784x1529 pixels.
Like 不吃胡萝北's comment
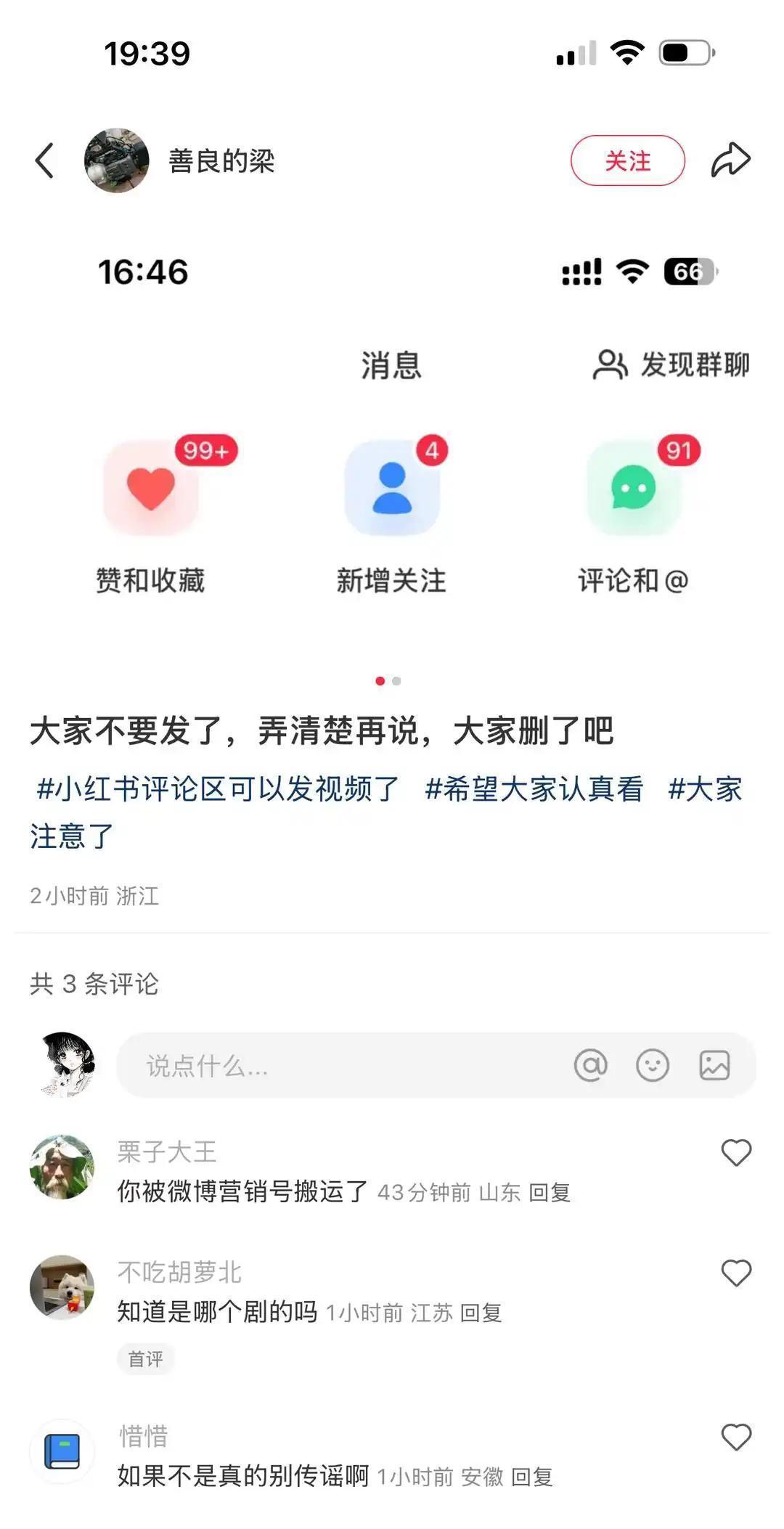[736, 1273]
